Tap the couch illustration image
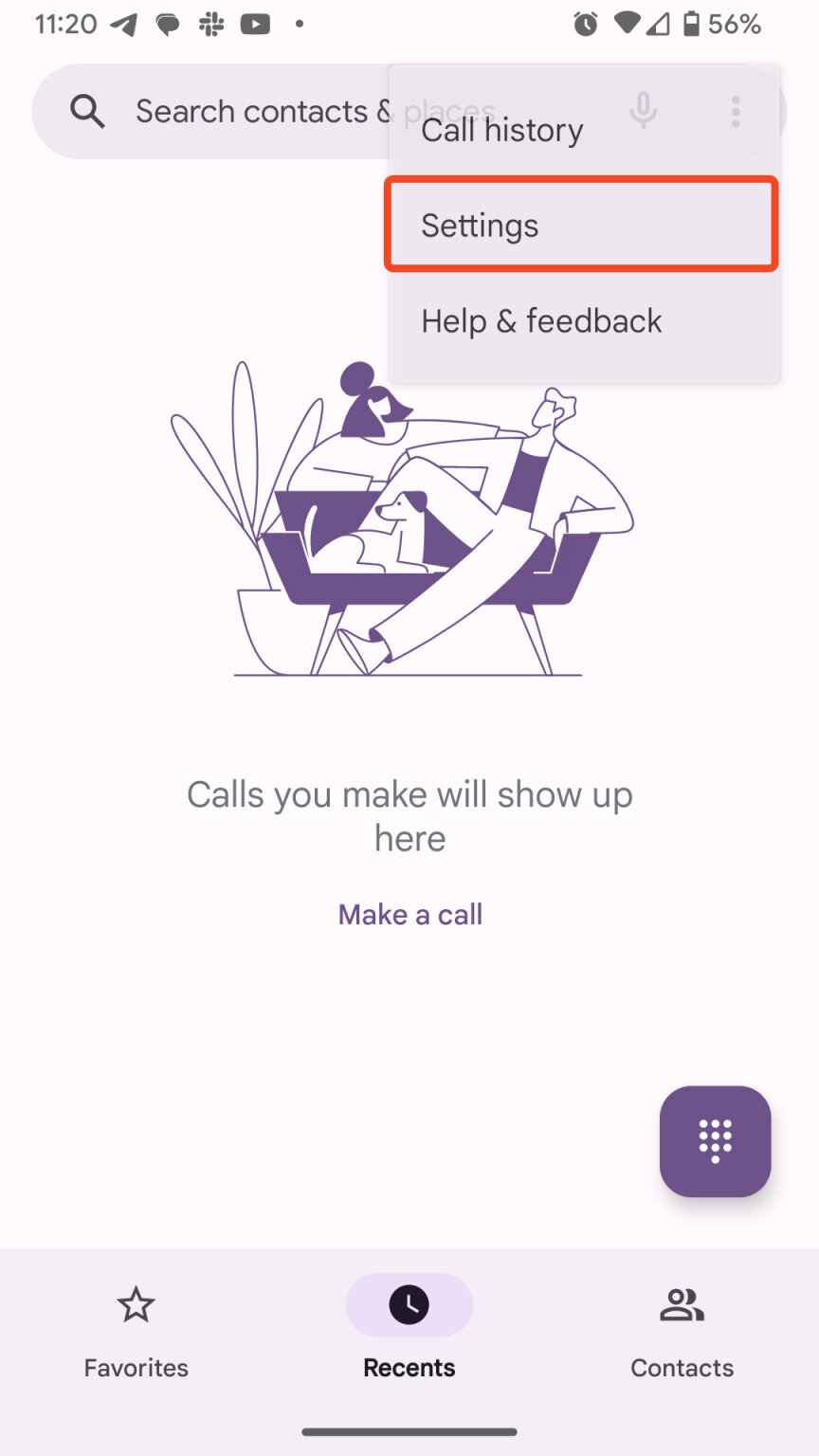 [409, 531]
